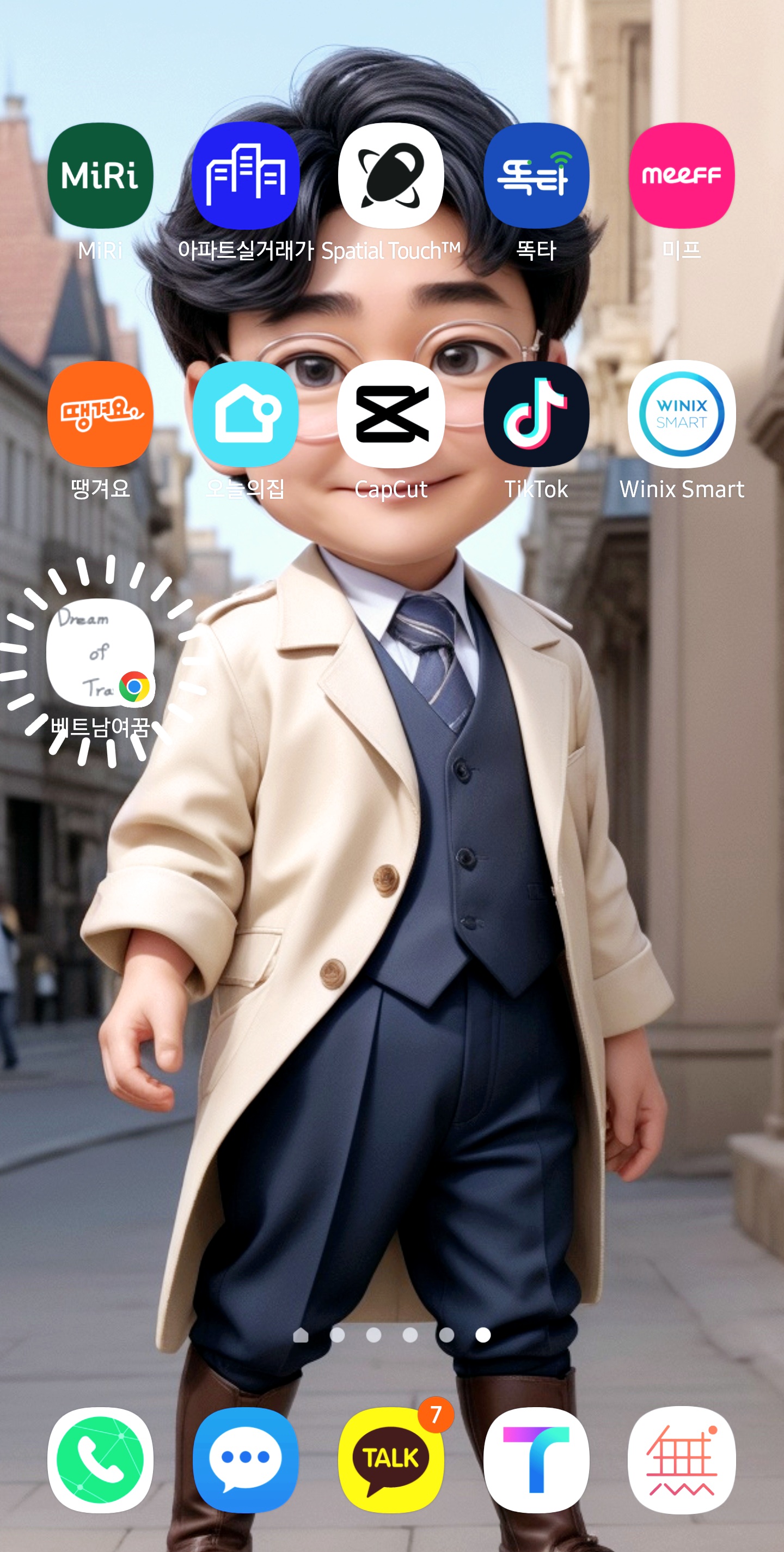Open the 땡겨요 delivery app
Image resolution: width=784 pixels, height=1552 pixels.
(x=100, y=414)
